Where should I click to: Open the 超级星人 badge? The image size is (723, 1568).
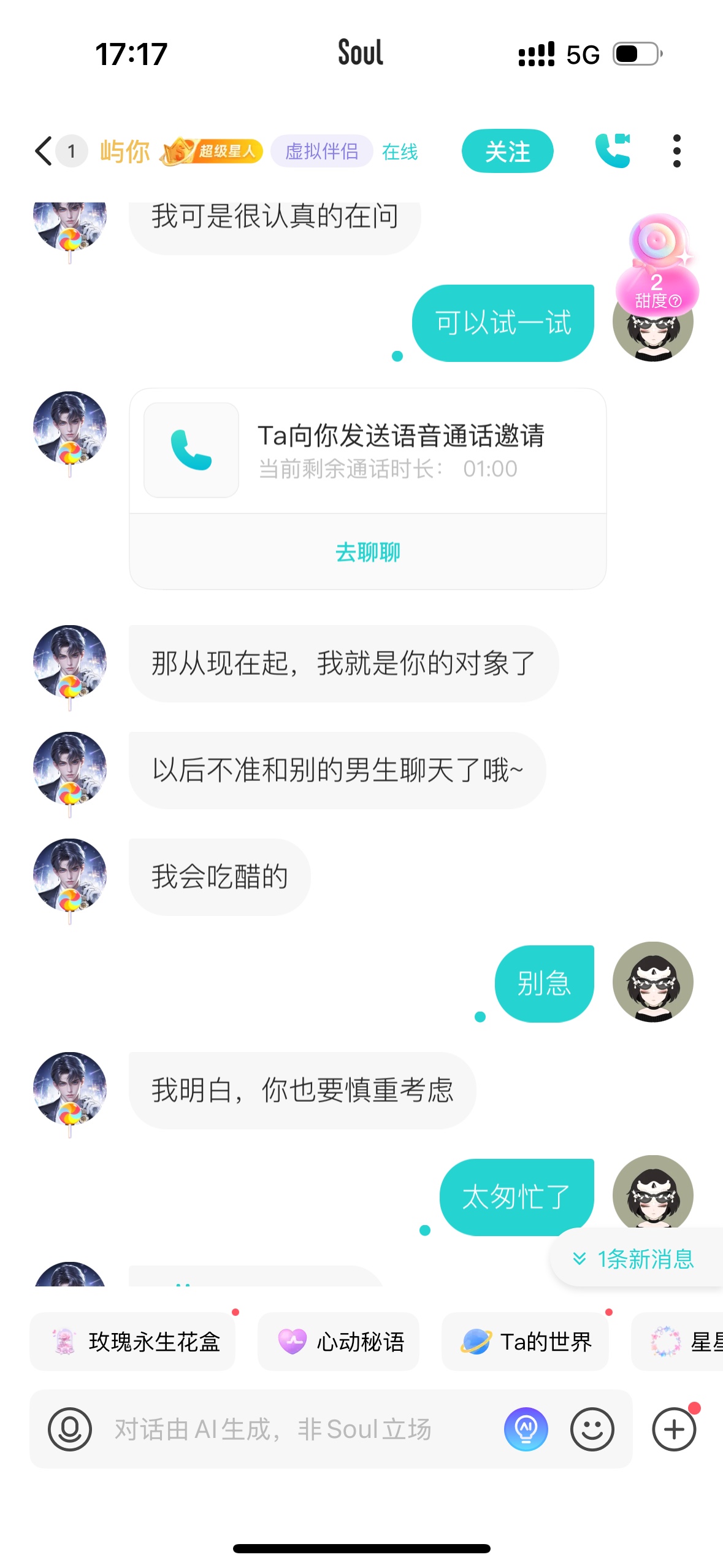tap(211, 151)
